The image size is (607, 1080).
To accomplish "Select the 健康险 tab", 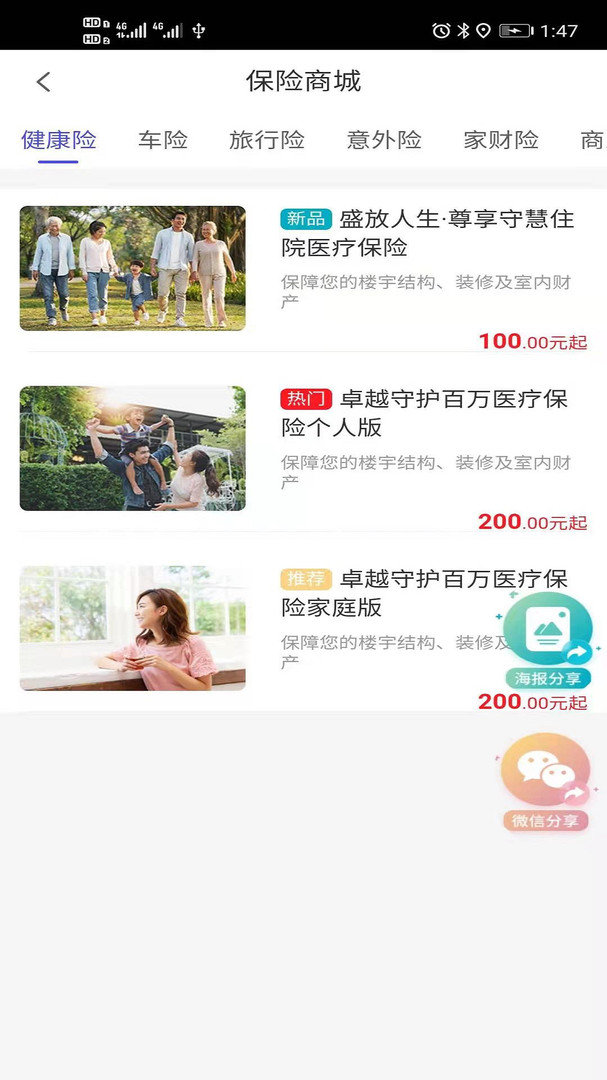I will [59, 140].
